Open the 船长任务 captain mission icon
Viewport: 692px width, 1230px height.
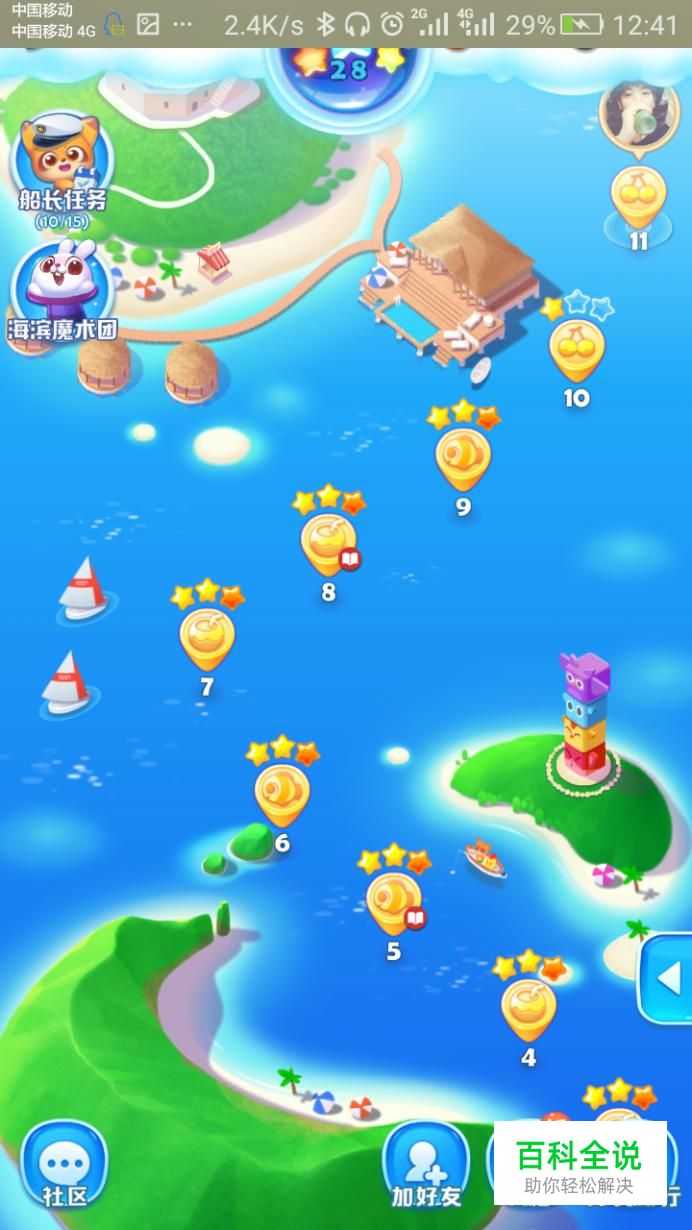click(x=62, y=160)
